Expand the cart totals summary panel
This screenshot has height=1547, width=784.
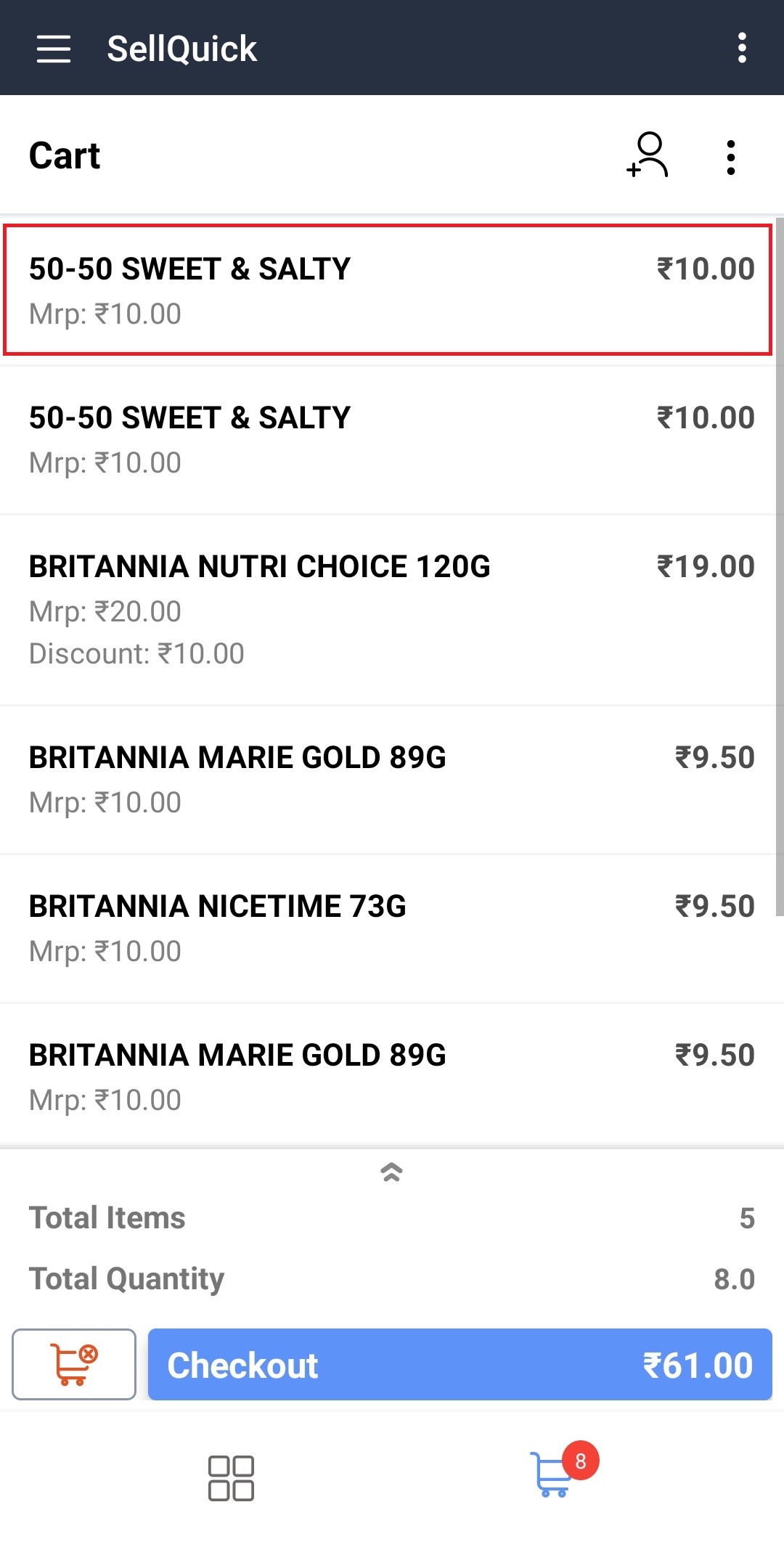coord(391,1172)
